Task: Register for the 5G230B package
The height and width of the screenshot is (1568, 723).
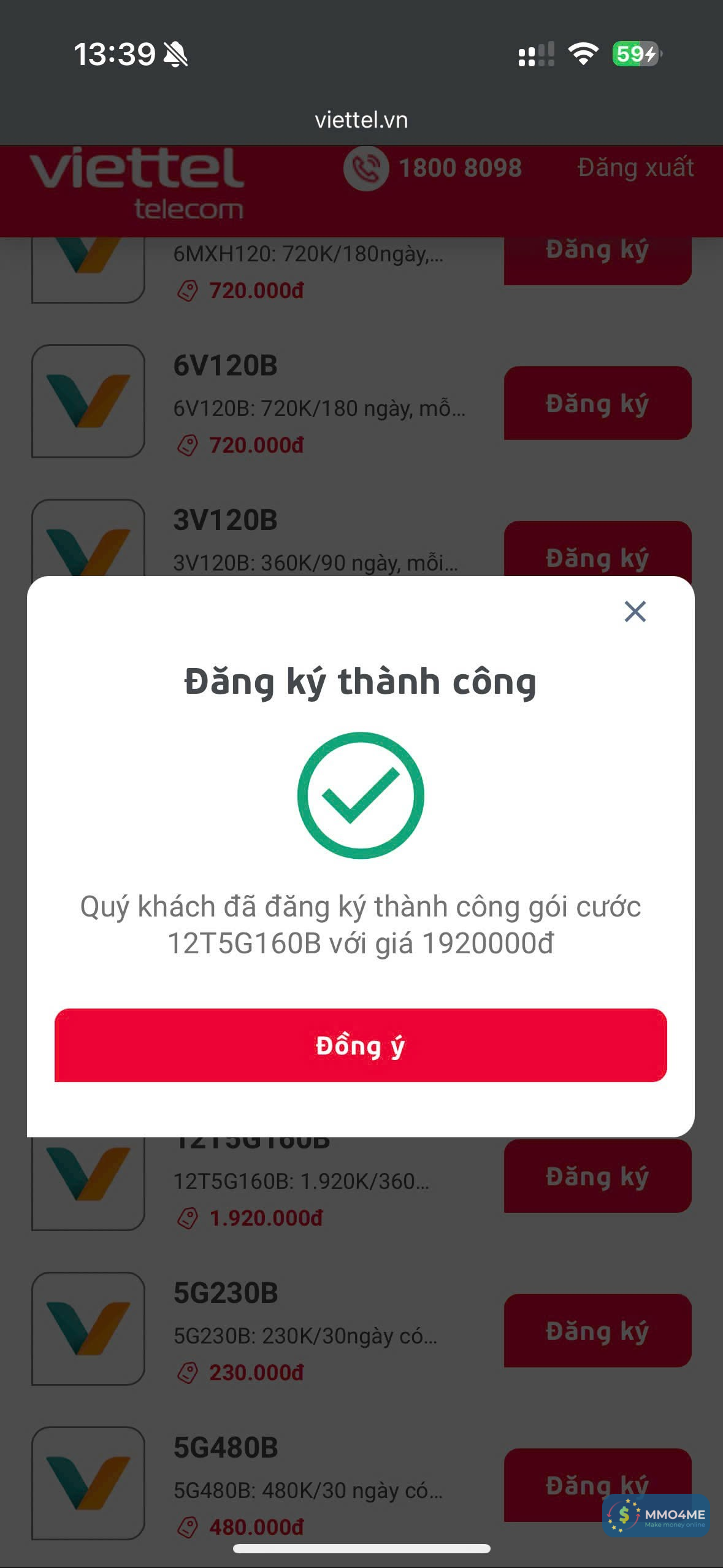Action: click(597, 1331)
